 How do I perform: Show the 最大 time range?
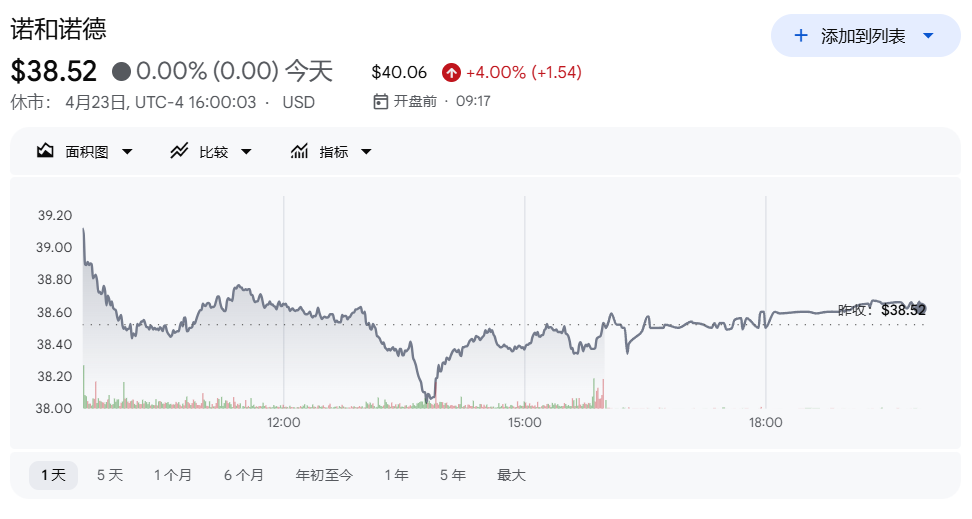(511, 475)
